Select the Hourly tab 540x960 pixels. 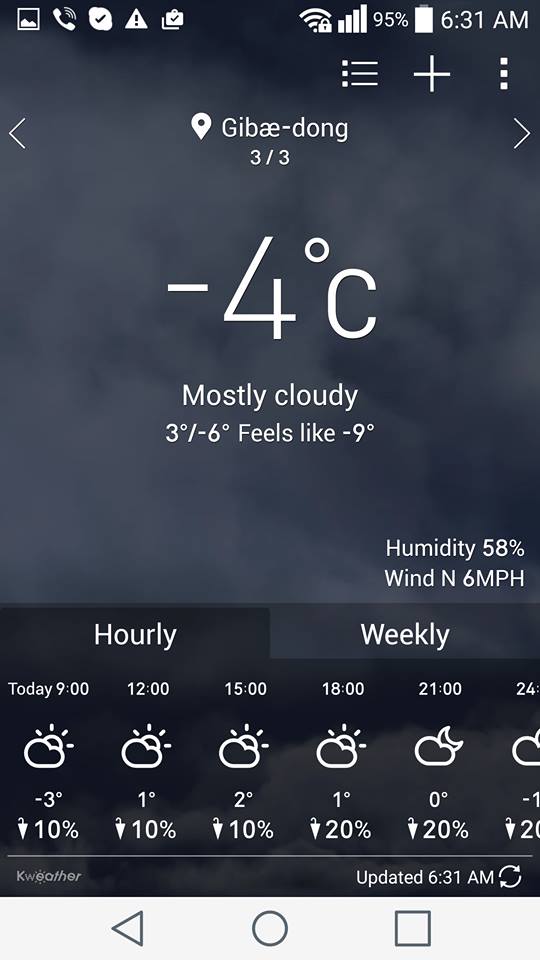[x=135, y=634]
